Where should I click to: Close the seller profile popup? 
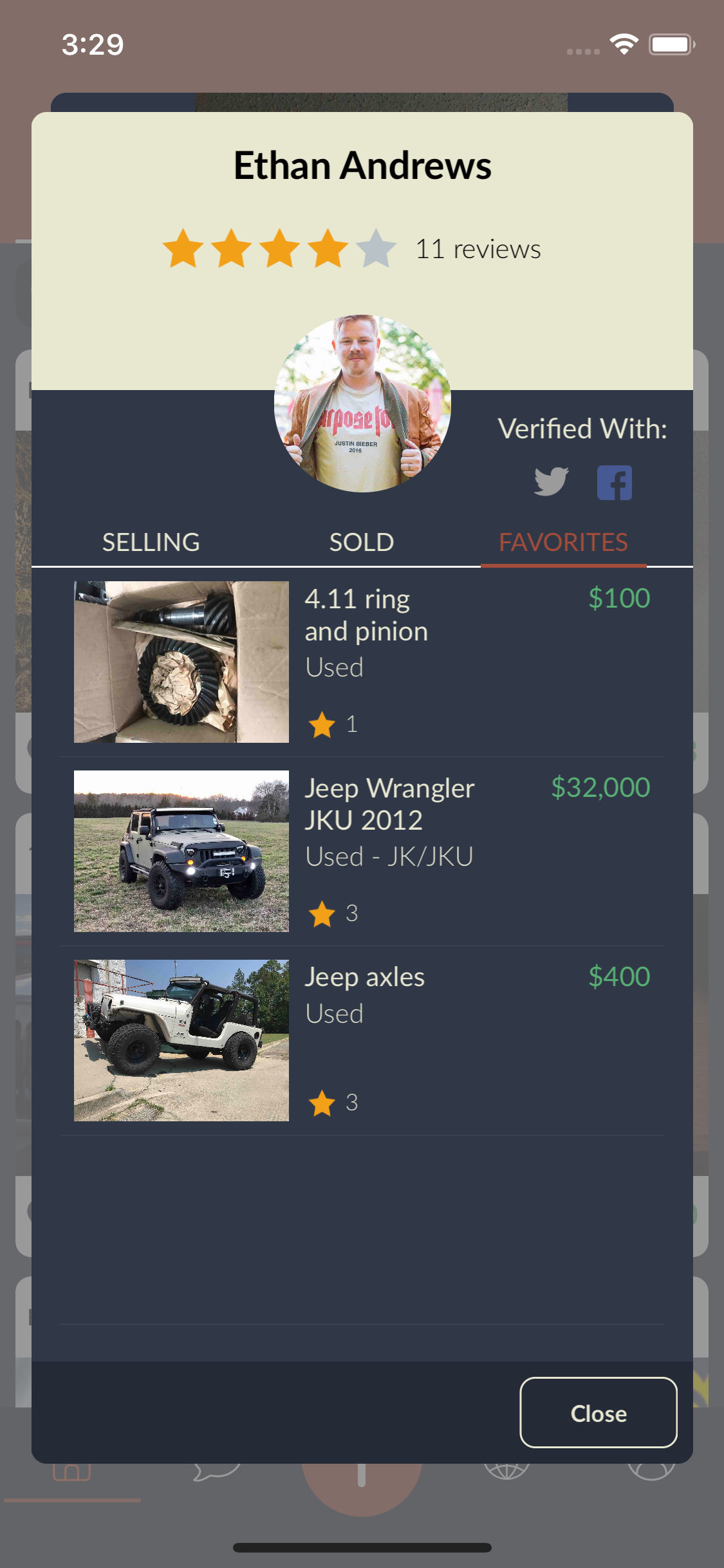[x=599, y=1413]
